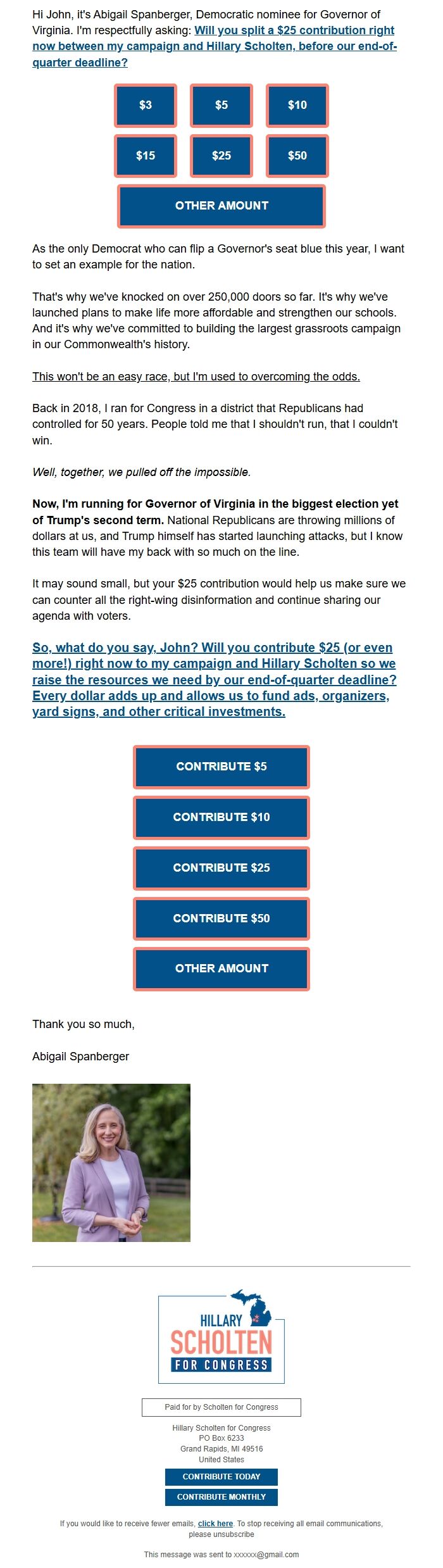Choose Contribute $50 button
The height and width of the screenshot is (1568, 443).
[221, 919]
